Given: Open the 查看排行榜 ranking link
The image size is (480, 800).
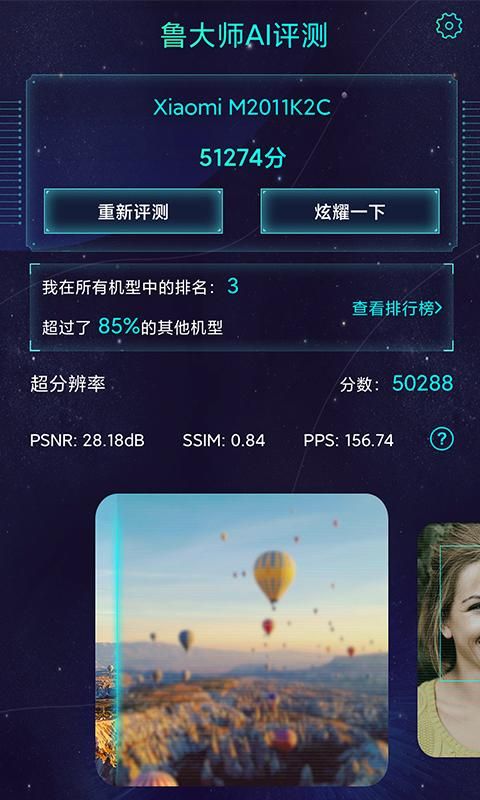Looking at the screenshot, I should [x=397, y=308].
